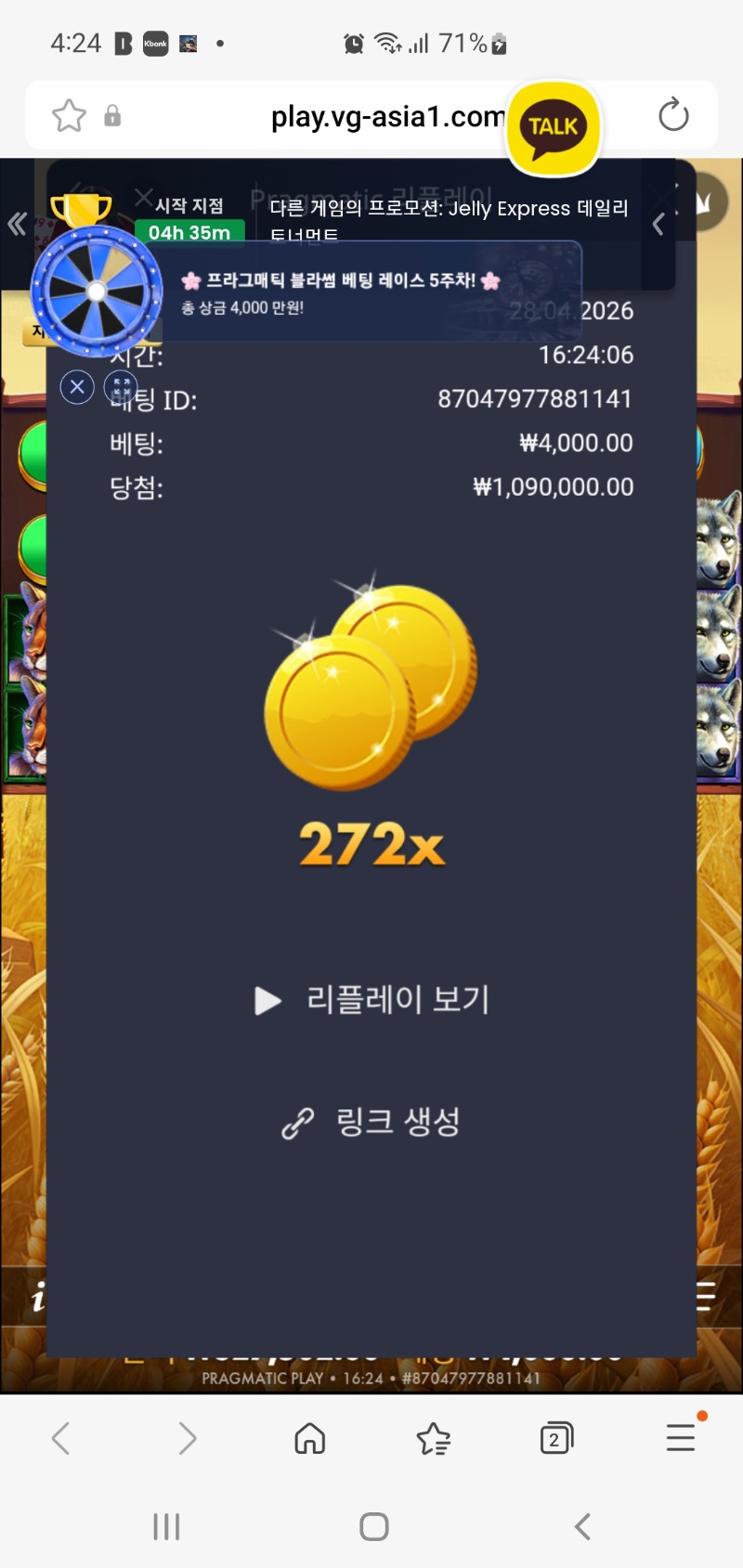Open the system recent apps view

pyautogui.click(x=166, y=1527)
